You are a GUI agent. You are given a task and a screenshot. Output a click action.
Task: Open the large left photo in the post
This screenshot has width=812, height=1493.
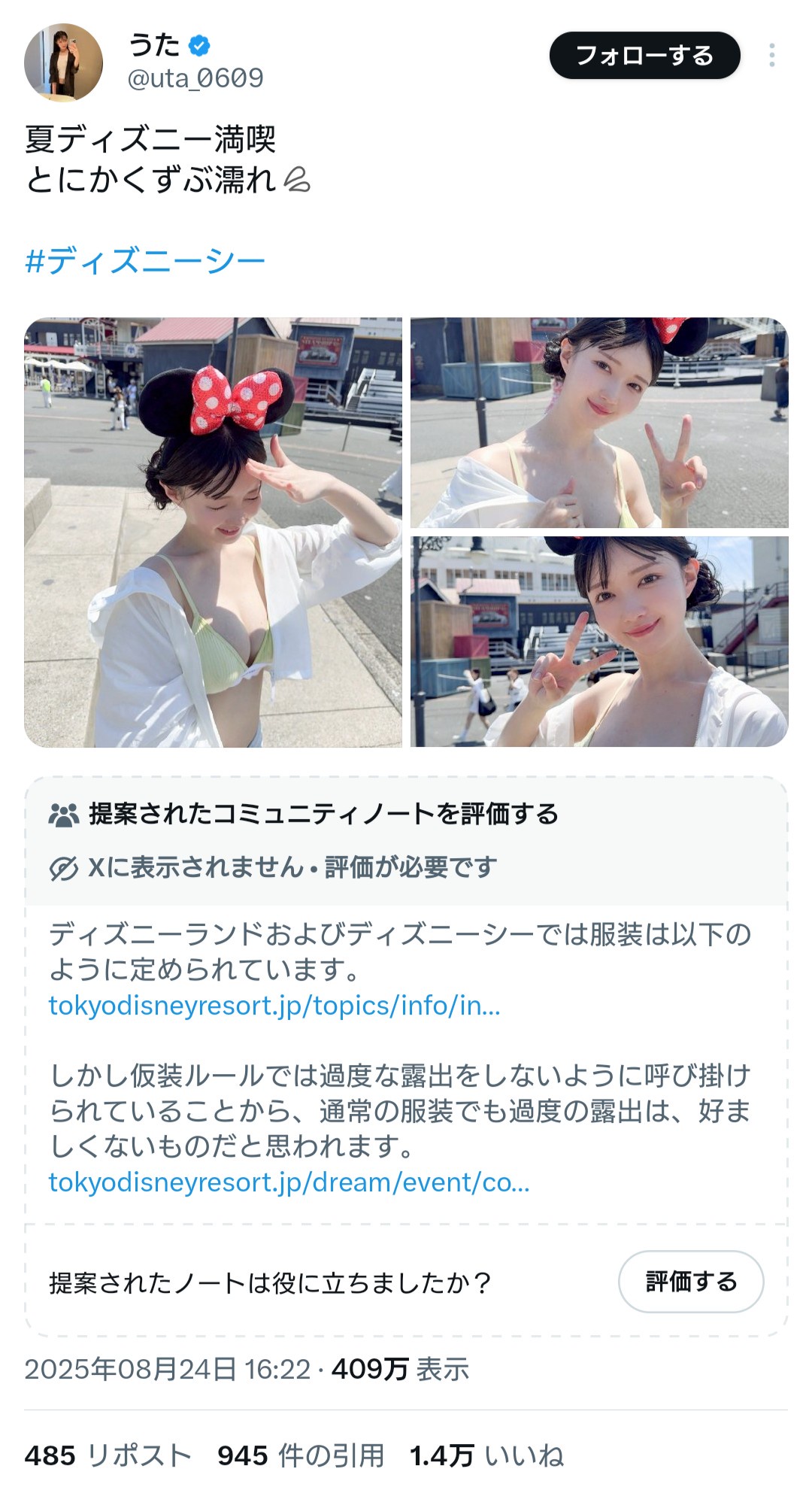click(213, 532)
